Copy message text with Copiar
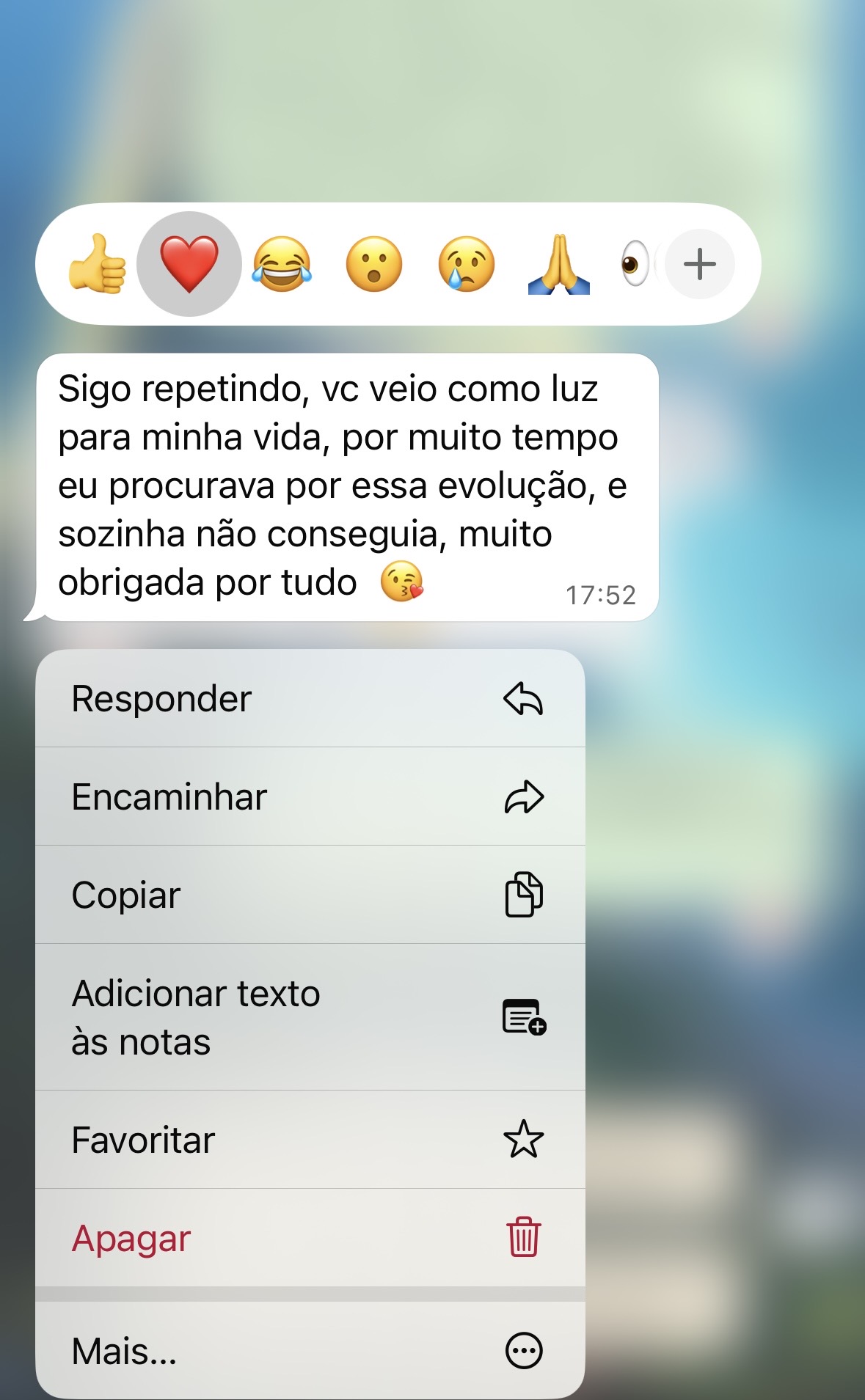 (x=310, y=895)
